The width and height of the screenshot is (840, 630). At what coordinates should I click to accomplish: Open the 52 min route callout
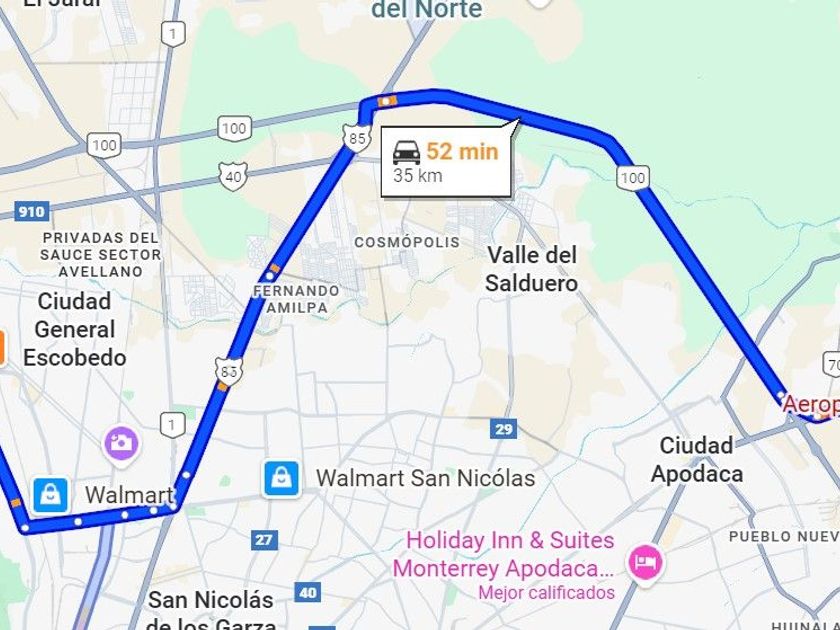[x=446, y=162]
